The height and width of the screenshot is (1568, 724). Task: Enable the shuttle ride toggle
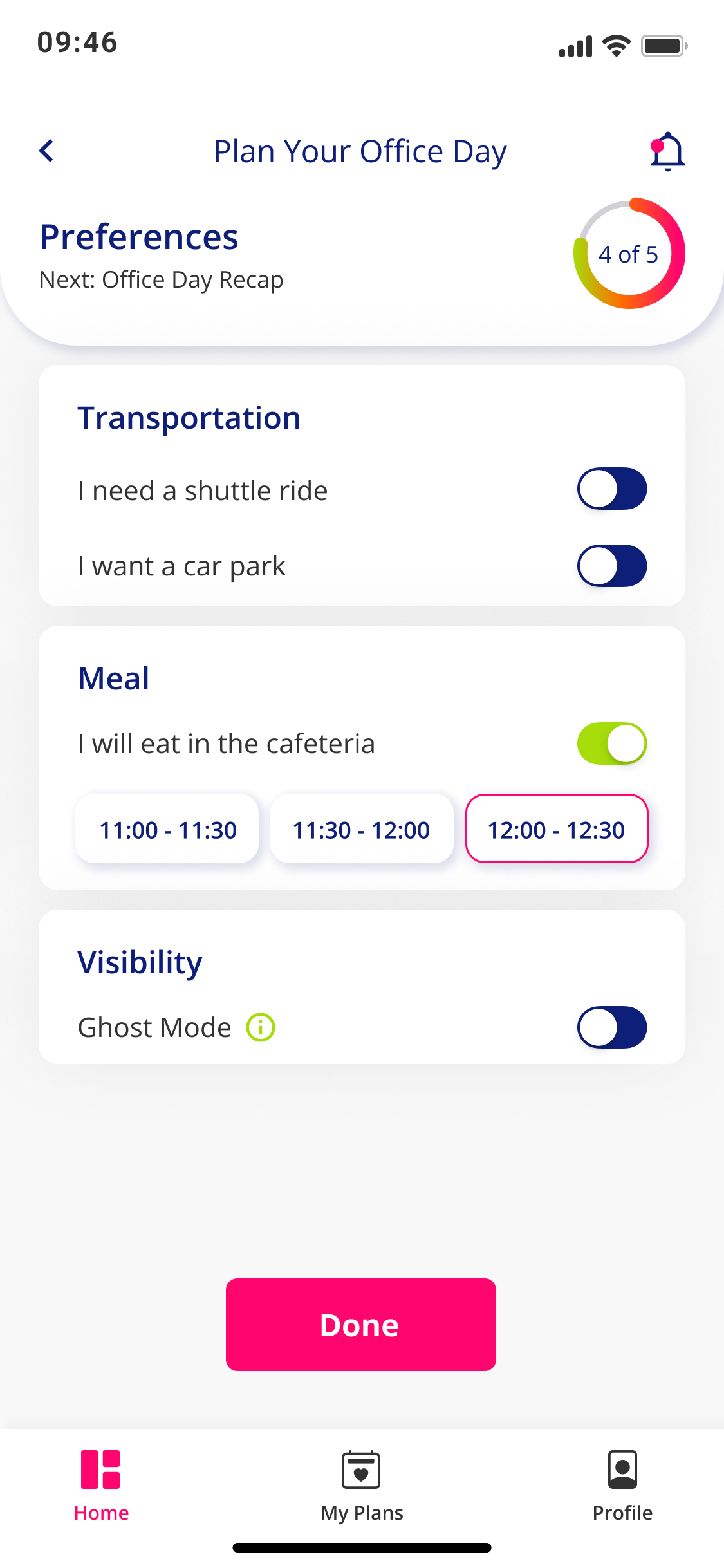click(x=611, y=489)
